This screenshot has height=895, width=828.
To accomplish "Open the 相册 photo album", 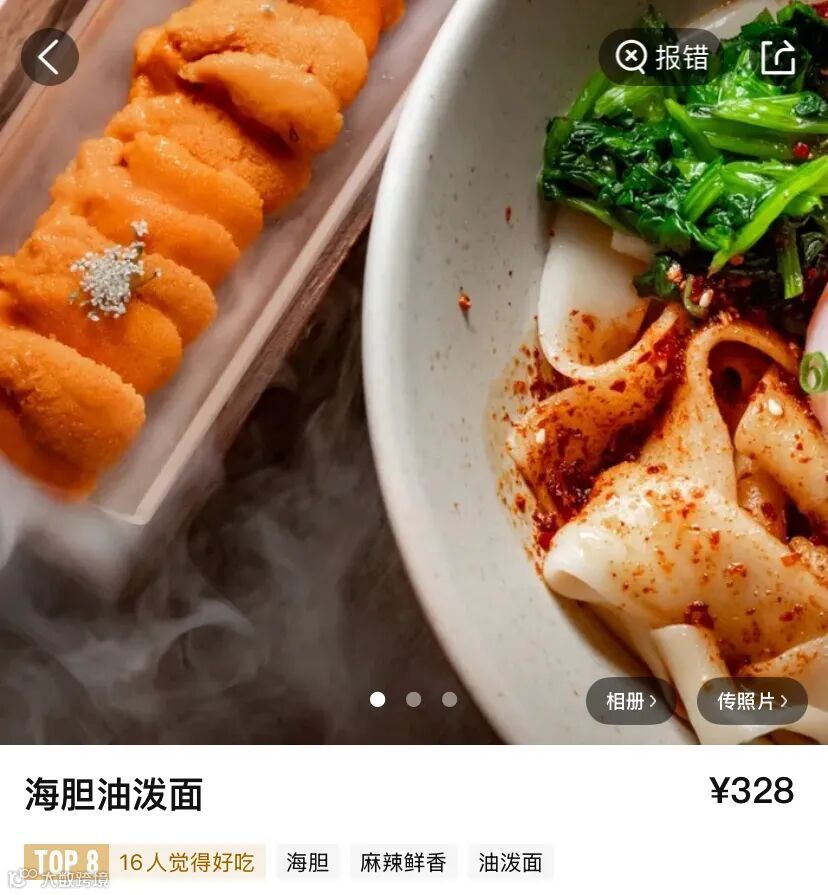I will [631, 701].
